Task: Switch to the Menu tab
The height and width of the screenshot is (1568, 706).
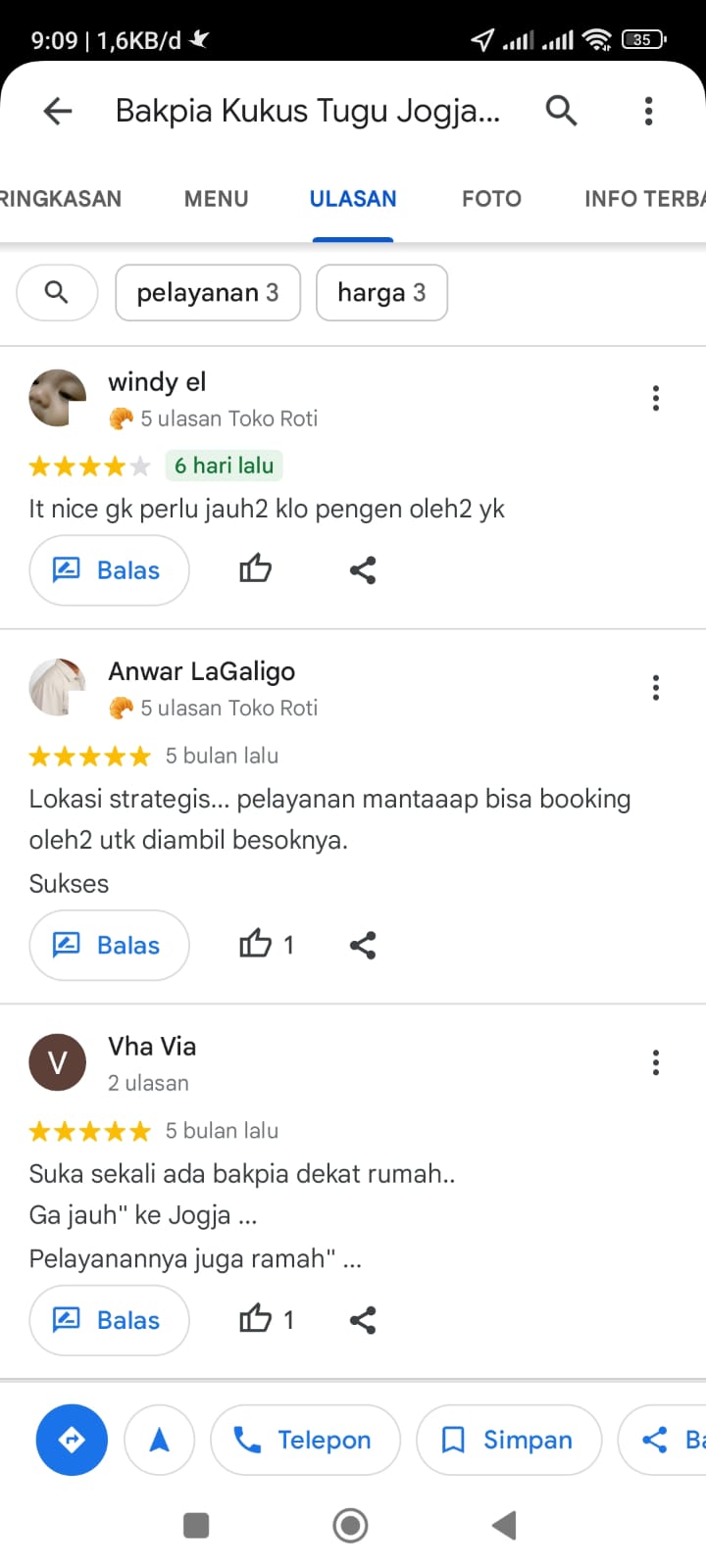Action: click(216, 199)
